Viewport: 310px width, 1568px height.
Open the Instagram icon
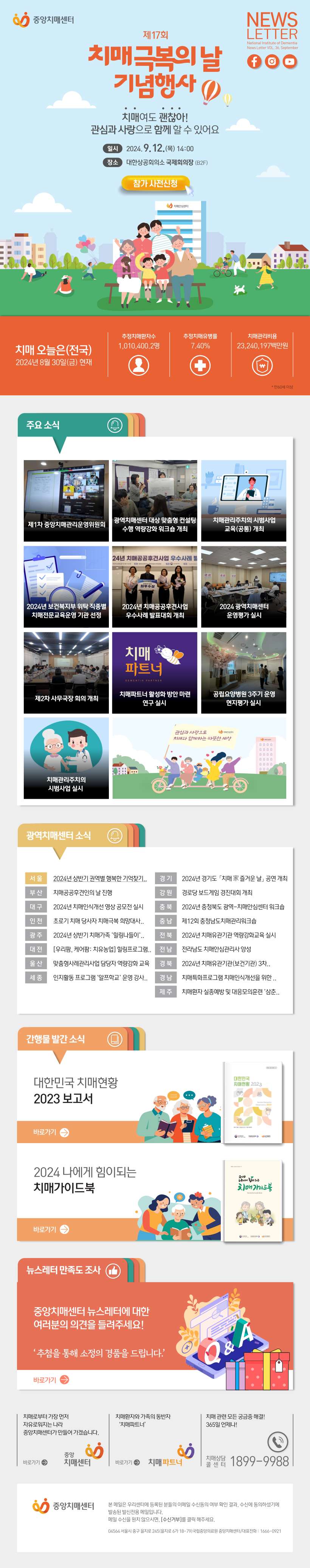[272, 61]
